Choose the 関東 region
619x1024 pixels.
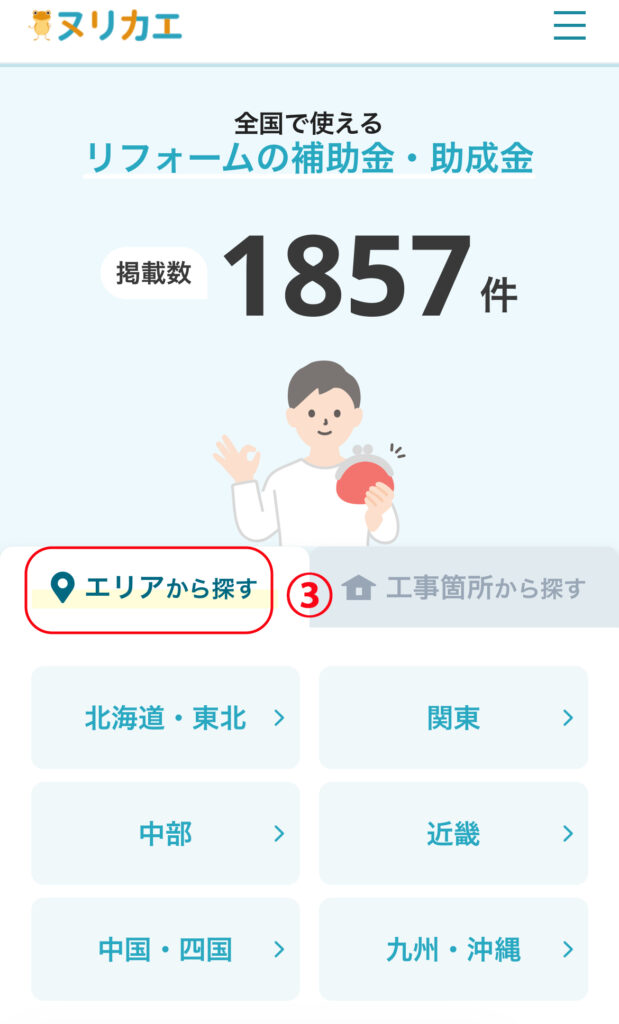click(x=453, y=717)
